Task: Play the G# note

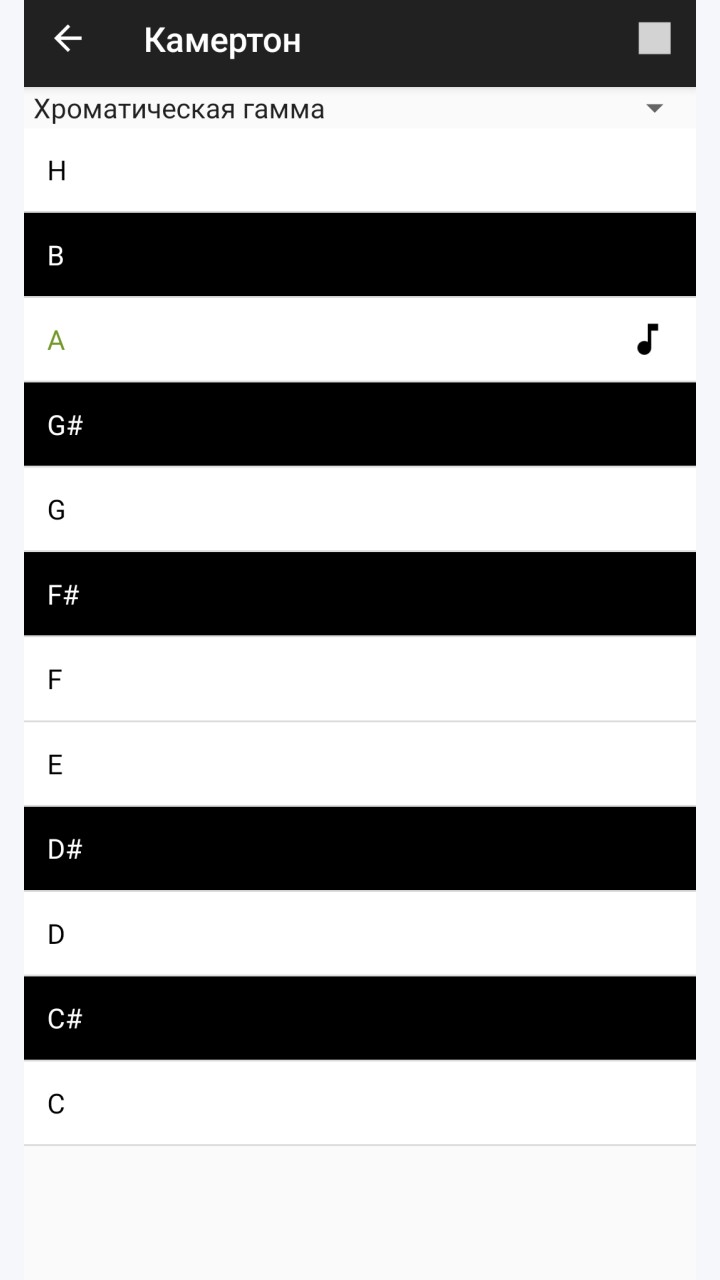Action: pyautogui.click(x=360, y=425)
